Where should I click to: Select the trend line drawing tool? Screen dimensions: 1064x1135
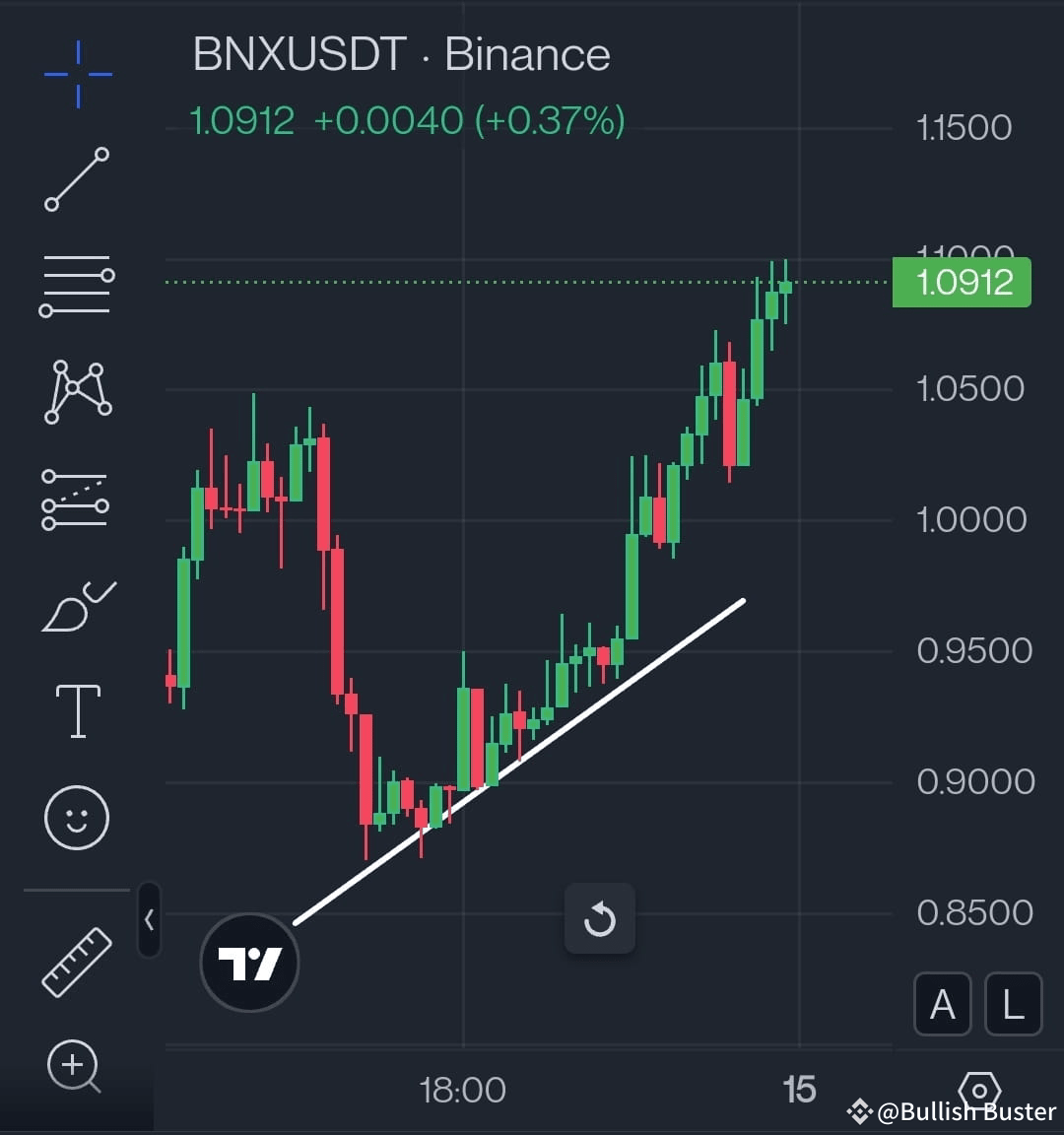[x=77, y=180]
